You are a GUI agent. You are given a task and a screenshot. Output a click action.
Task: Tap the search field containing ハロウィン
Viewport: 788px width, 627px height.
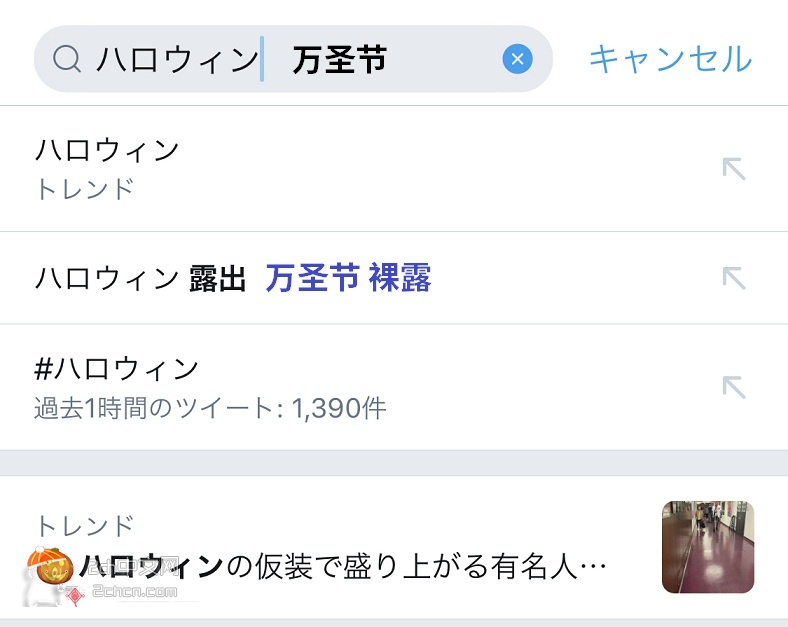(x=280, y=60)
